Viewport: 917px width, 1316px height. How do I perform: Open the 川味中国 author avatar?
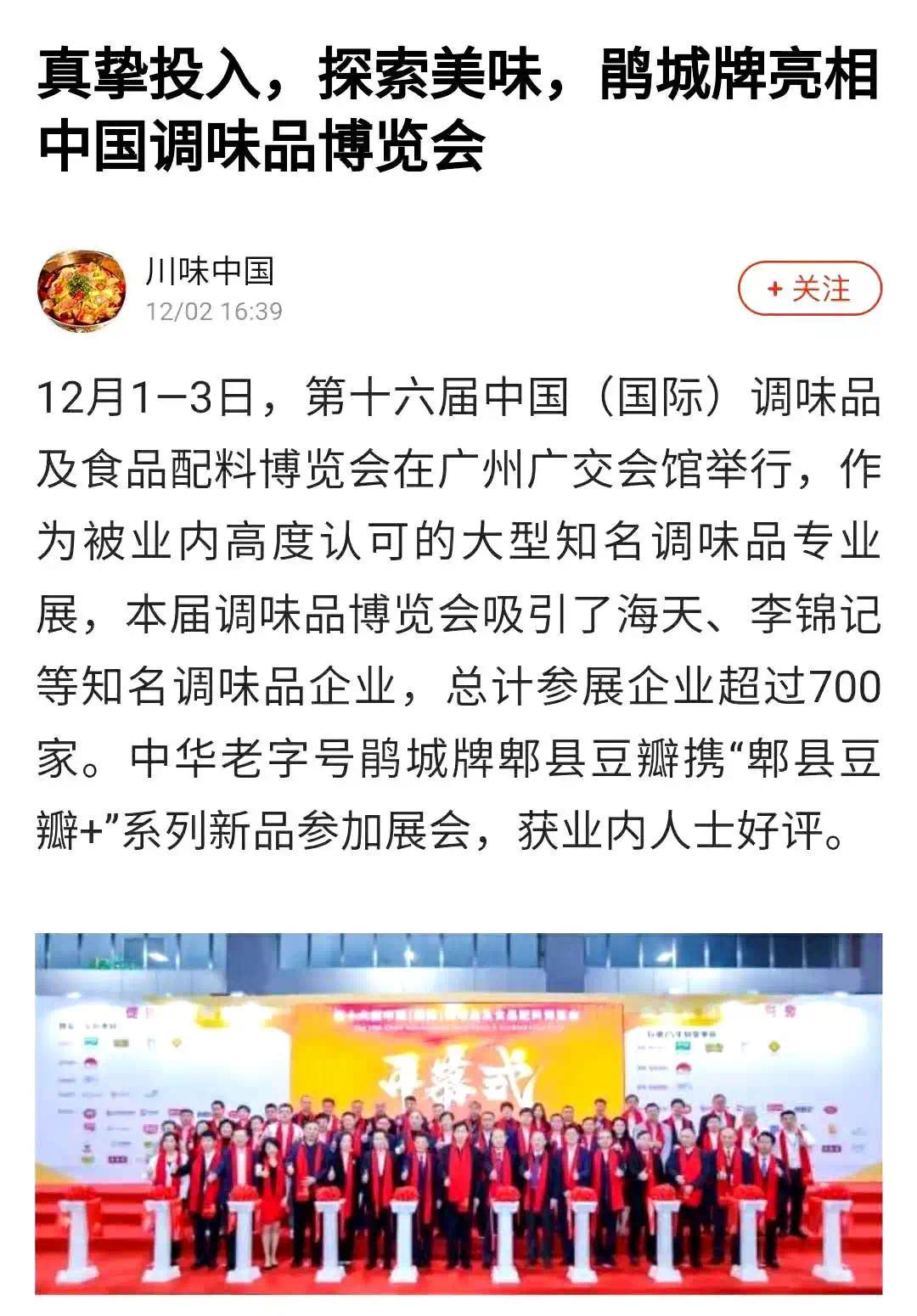pos(82,291)
